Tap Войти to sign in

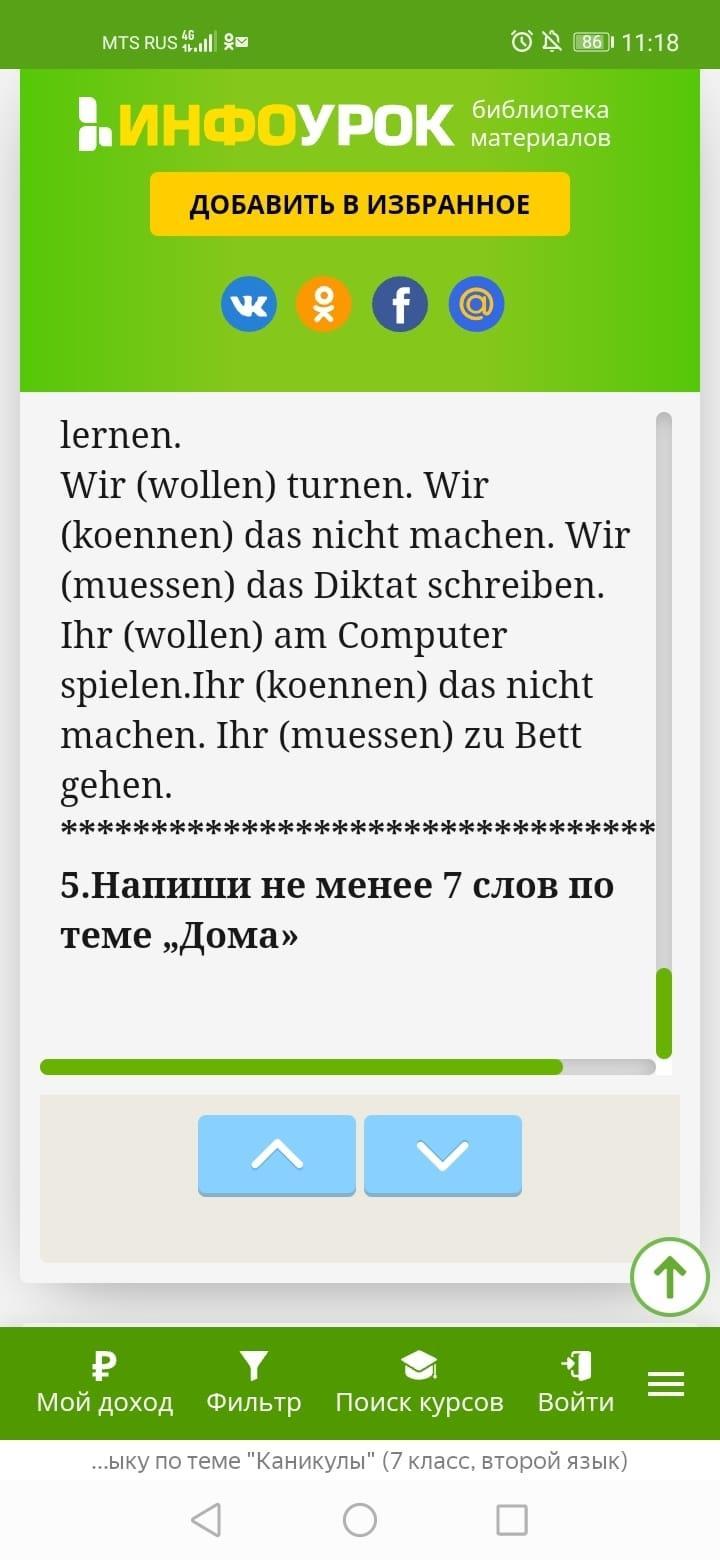click(576, 1383)
